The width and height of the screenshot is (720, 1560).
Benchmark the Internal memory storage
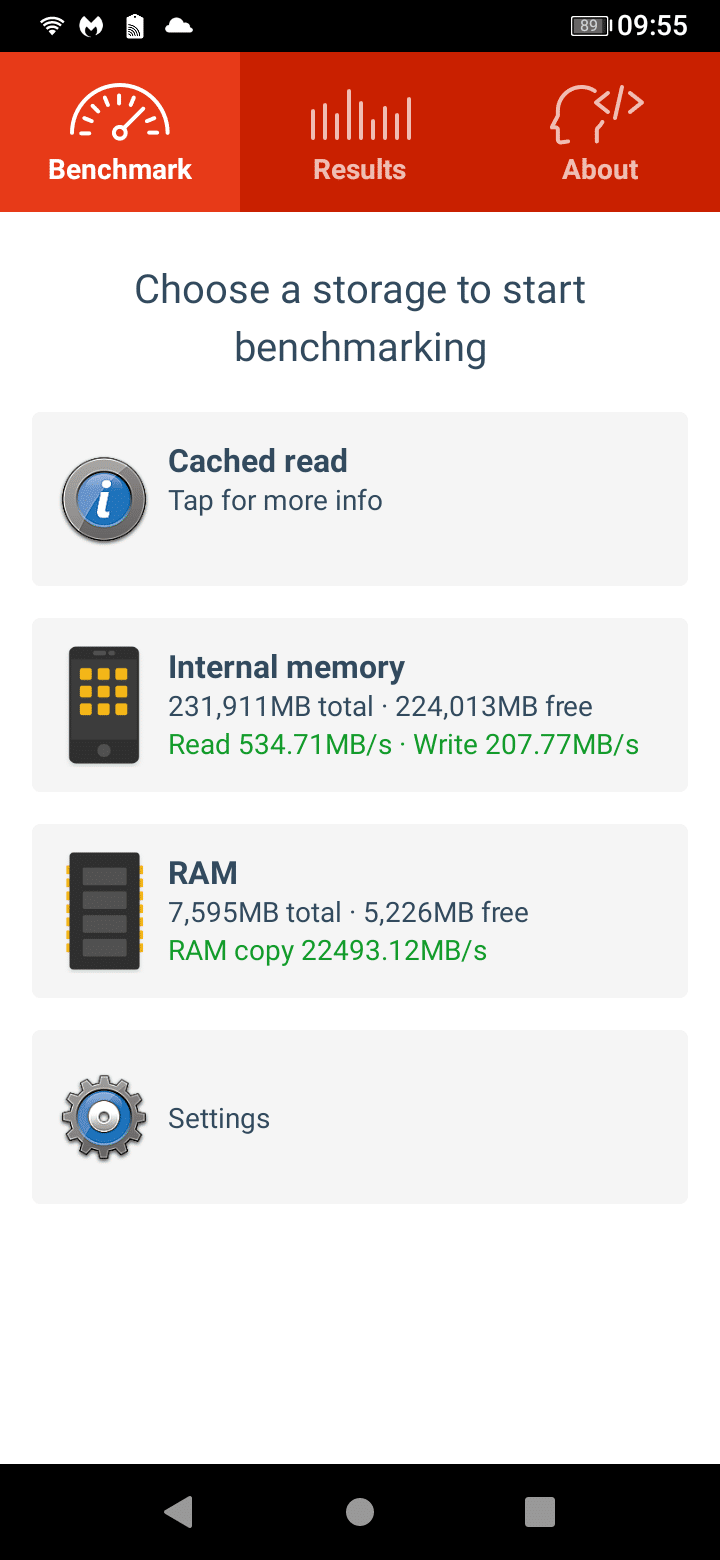(360, 705)
